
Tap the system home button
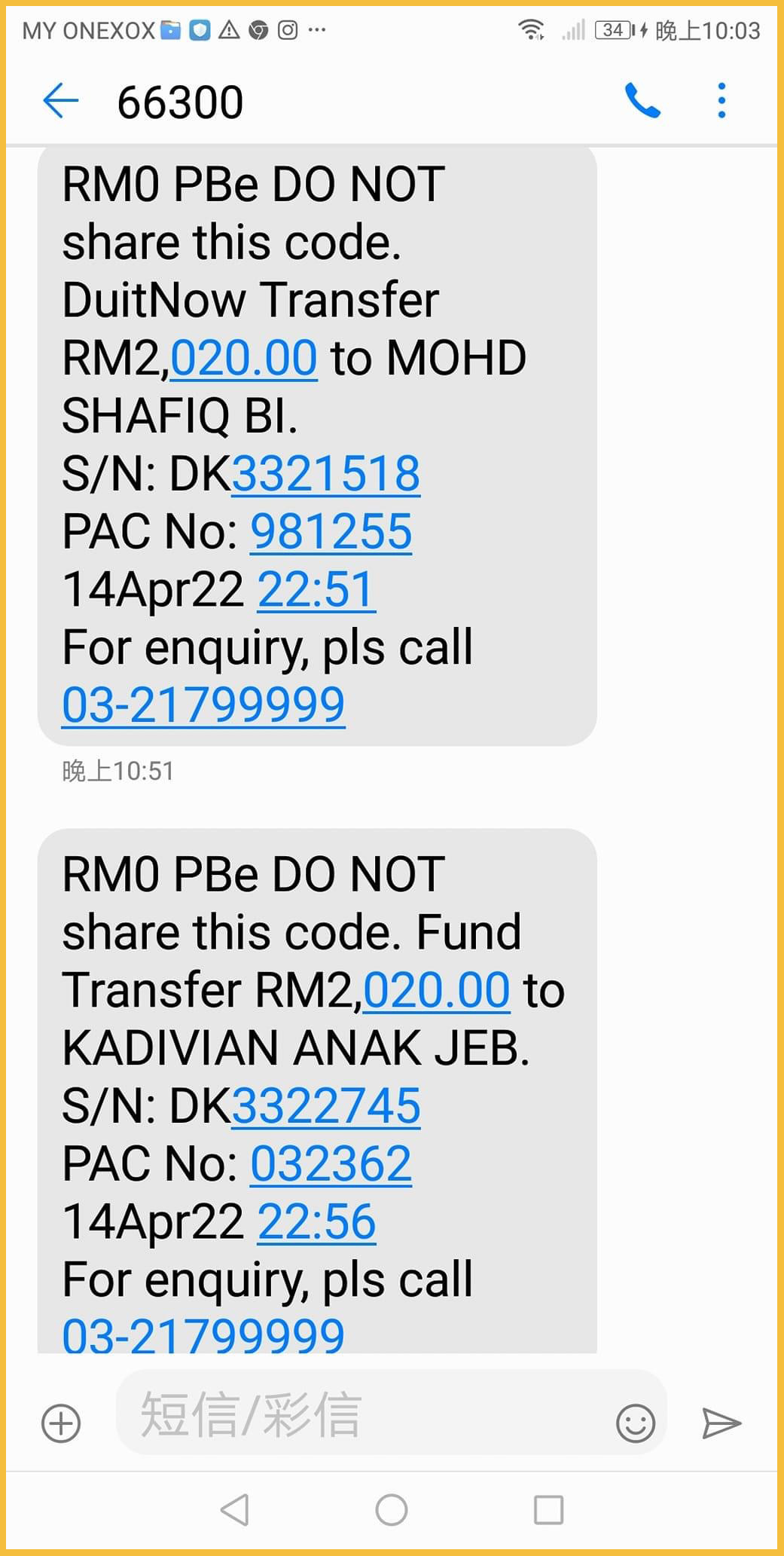(392, 1510)
